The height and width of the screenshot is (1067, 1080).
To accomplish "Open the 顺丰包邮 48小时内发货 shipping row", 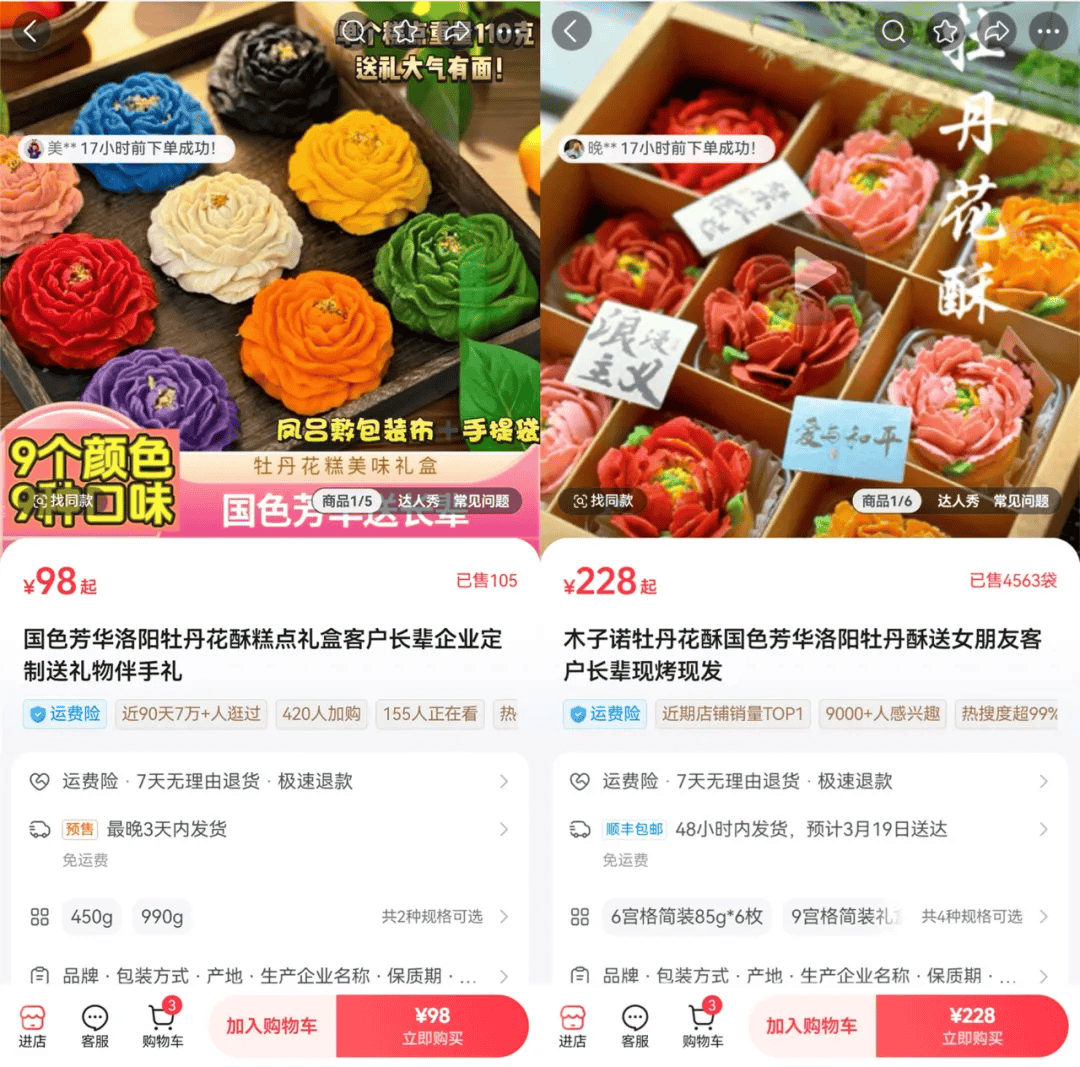I will 810,829.
